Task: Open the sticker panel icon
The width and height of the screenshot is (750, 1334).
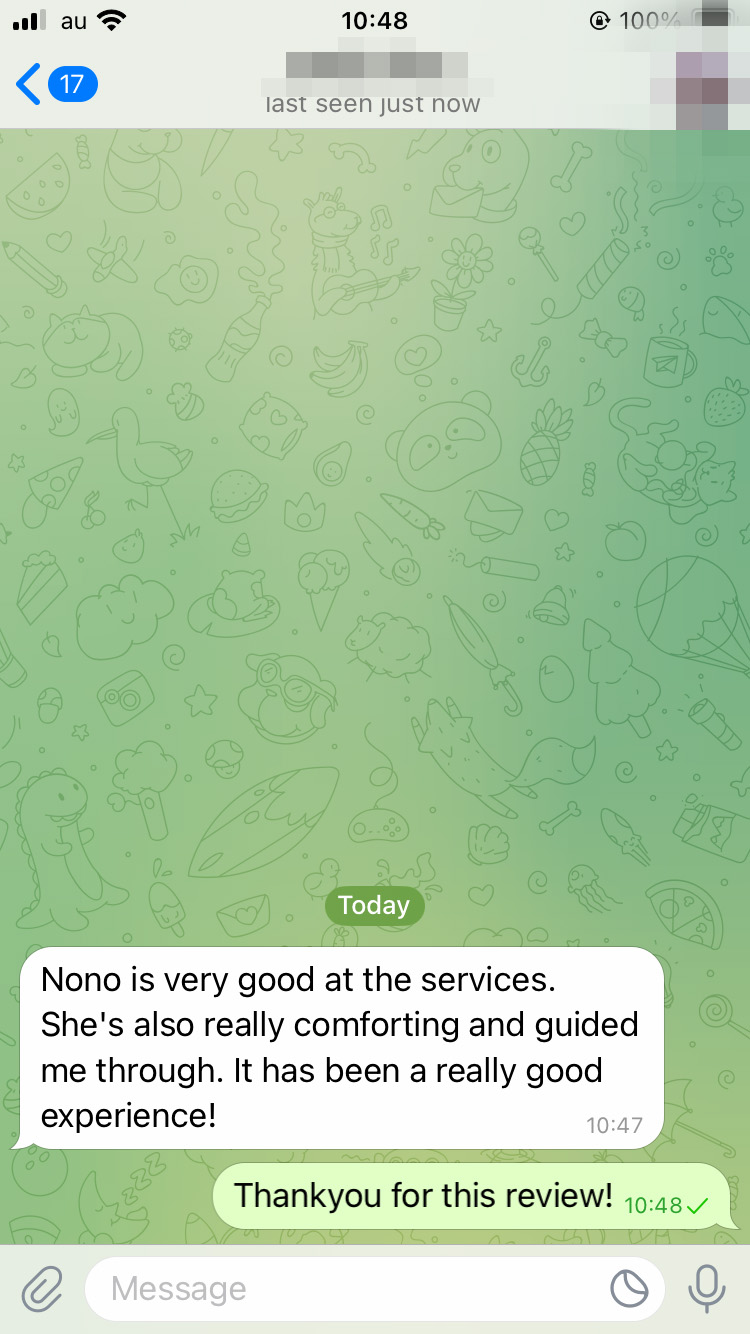Action: 630,1289
